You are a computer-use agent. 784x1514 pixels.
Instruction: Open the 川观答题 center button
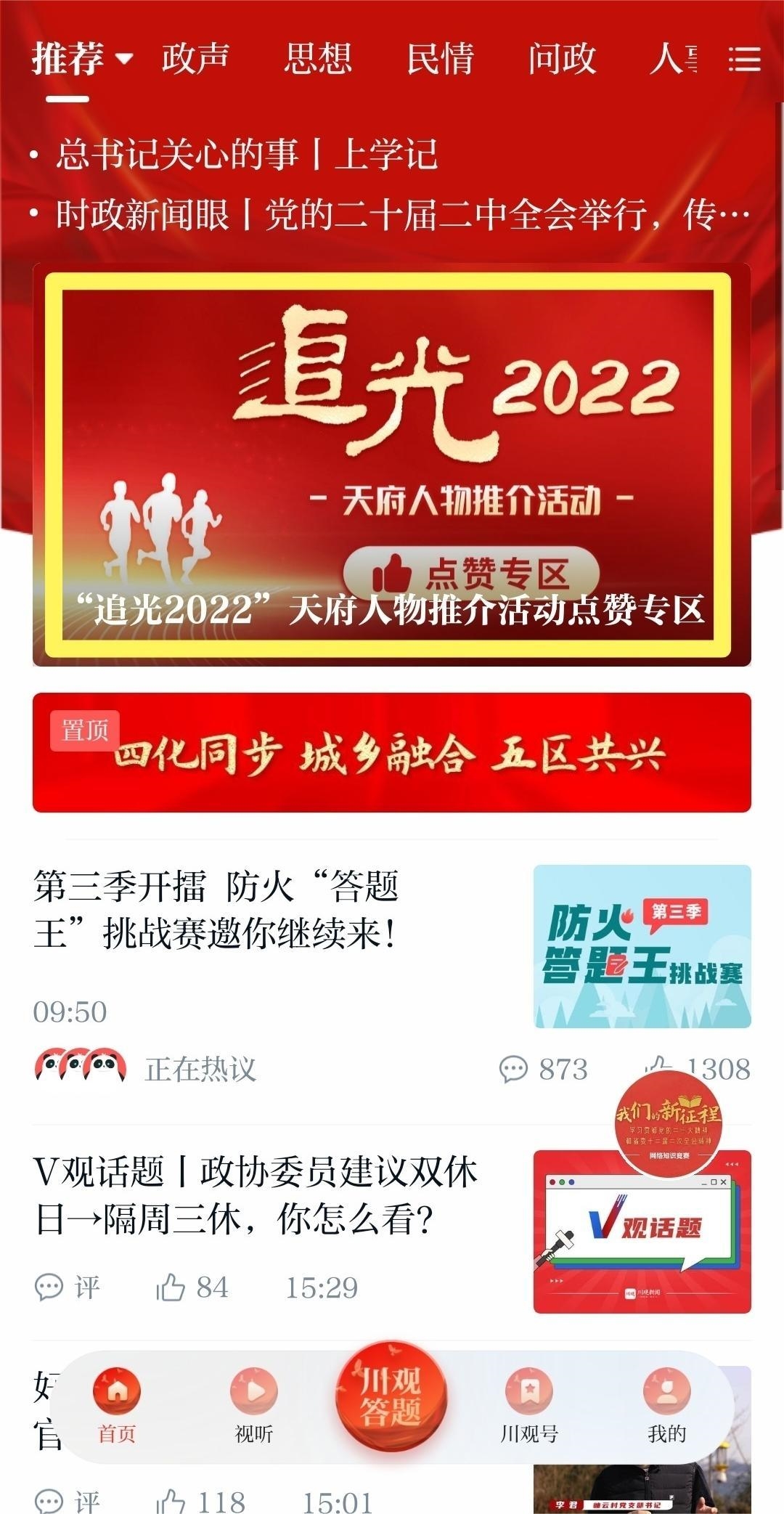391,1394
